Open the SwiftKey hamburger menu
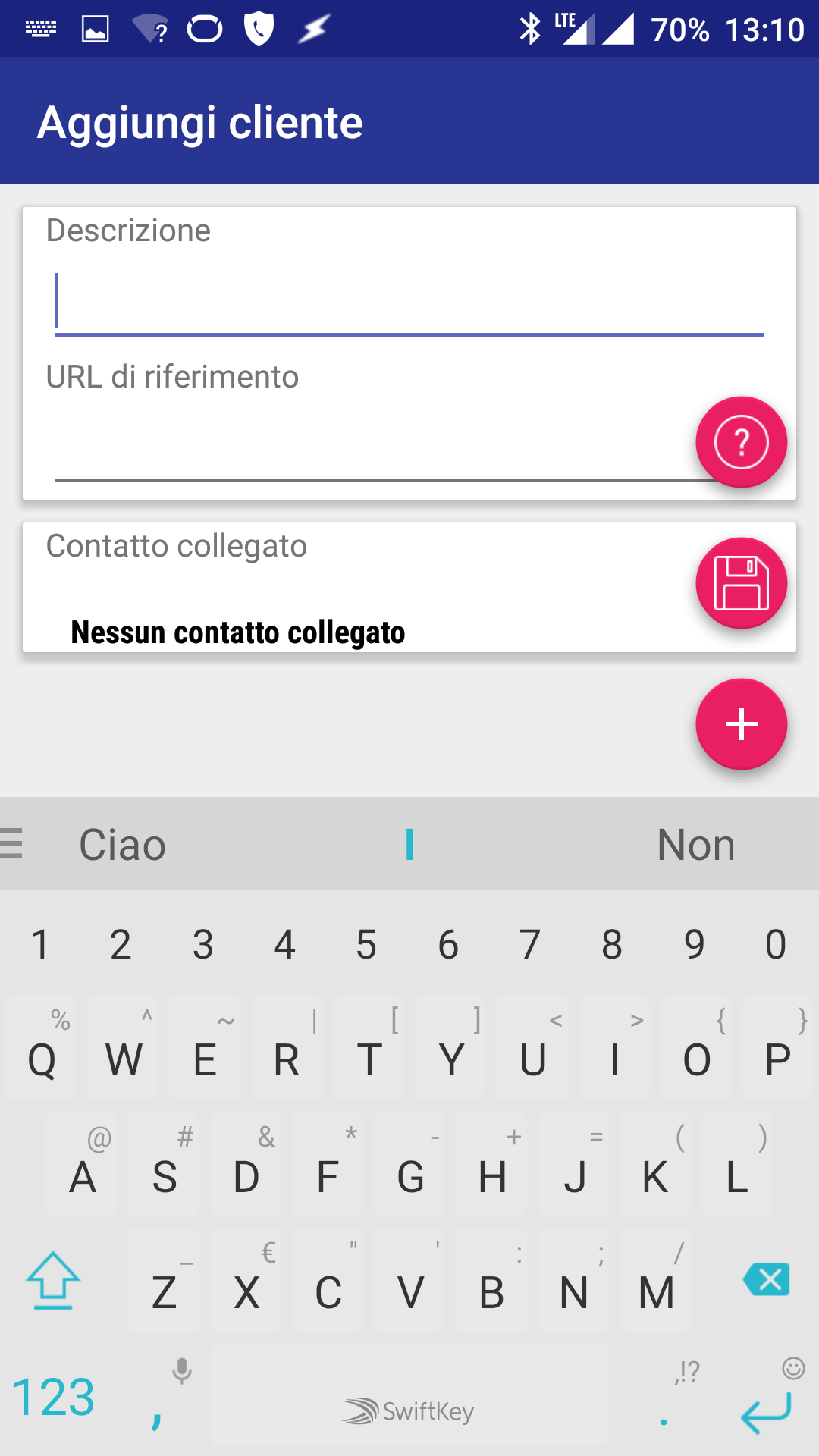This screenshot has width=819, height=1456. [11, 843]
